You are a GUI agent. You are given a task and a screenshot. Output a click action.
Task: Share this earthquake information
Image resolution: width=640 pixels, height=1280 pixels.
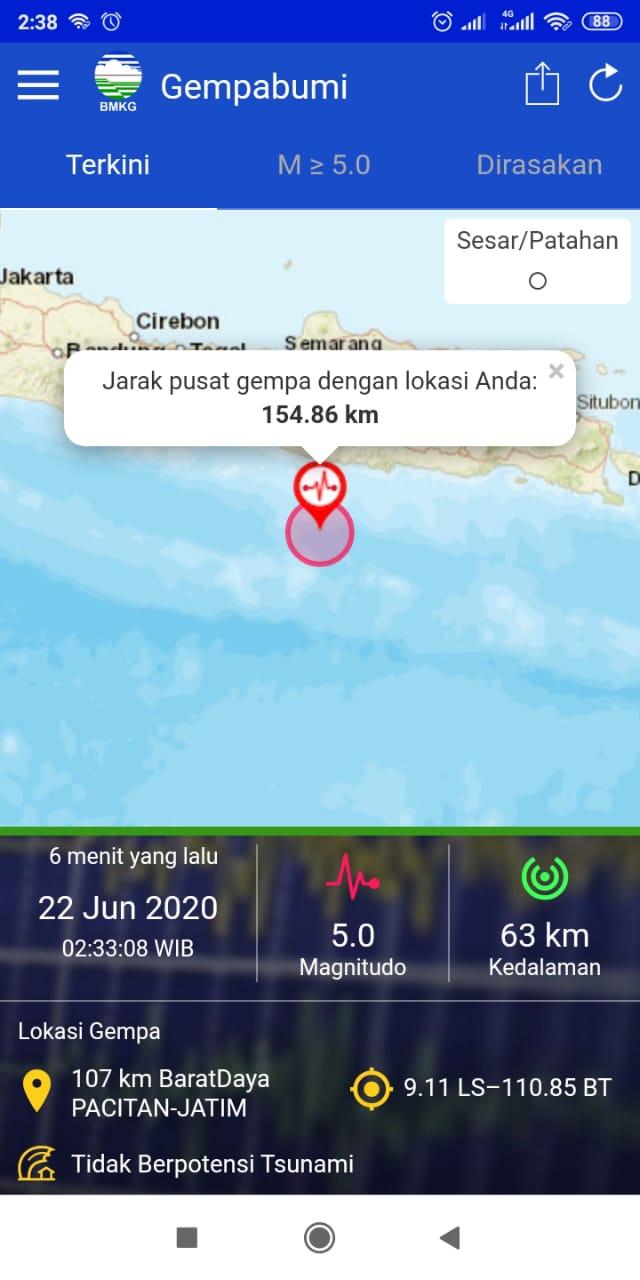pyautogui.click(x=541, y=85)
